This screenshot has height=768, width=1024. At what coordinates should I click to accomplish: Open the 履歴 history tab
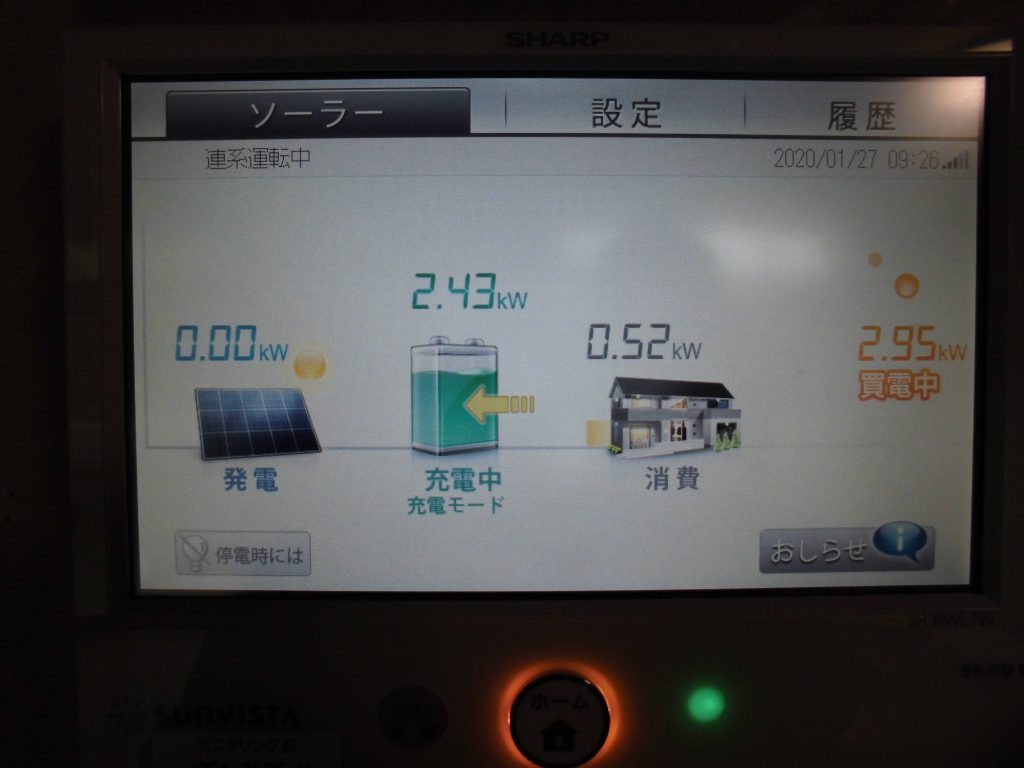pos(861,116)
